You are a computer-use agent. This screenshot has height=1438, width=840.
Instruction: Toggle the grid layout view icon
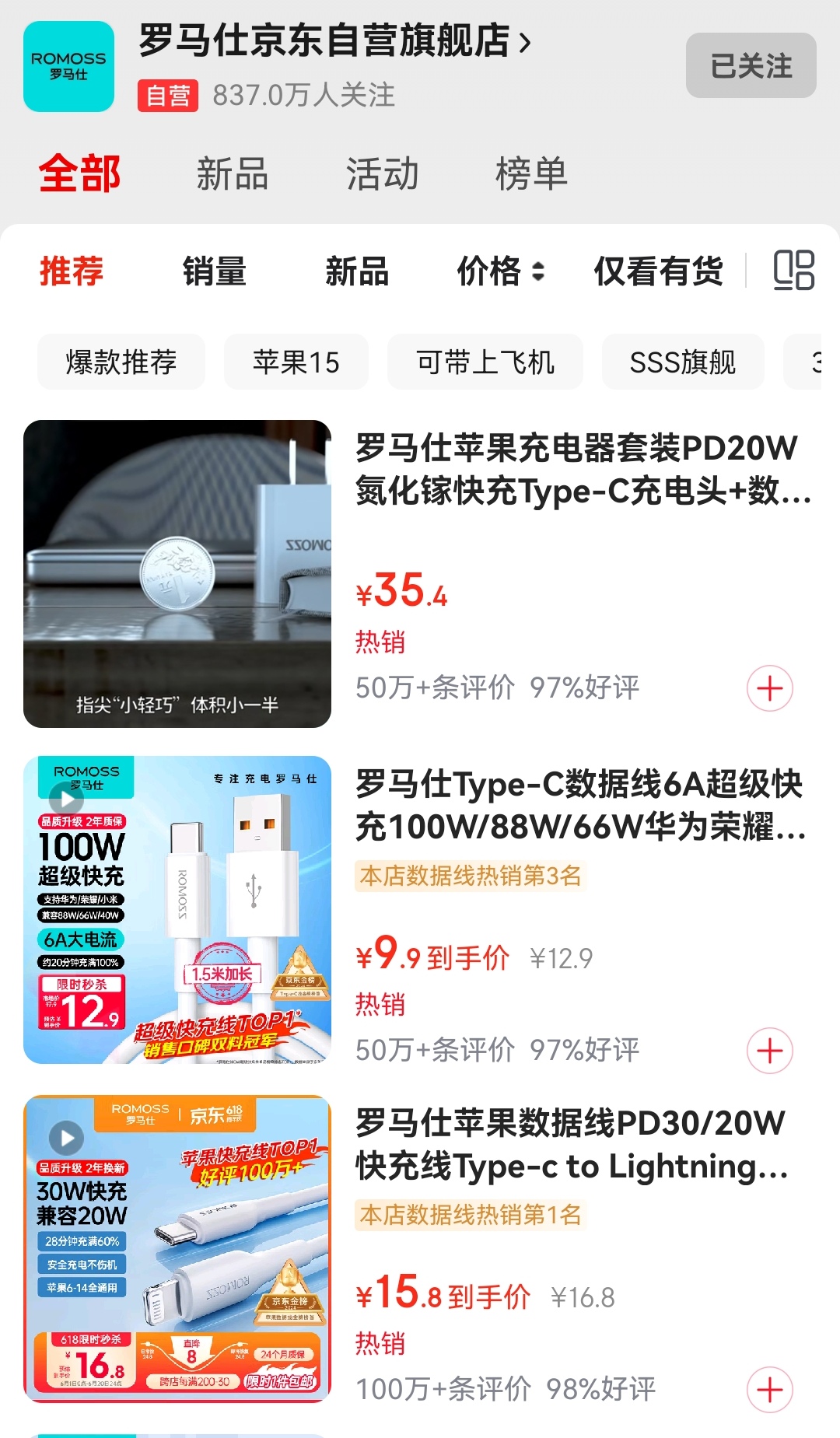click(793, 271)
